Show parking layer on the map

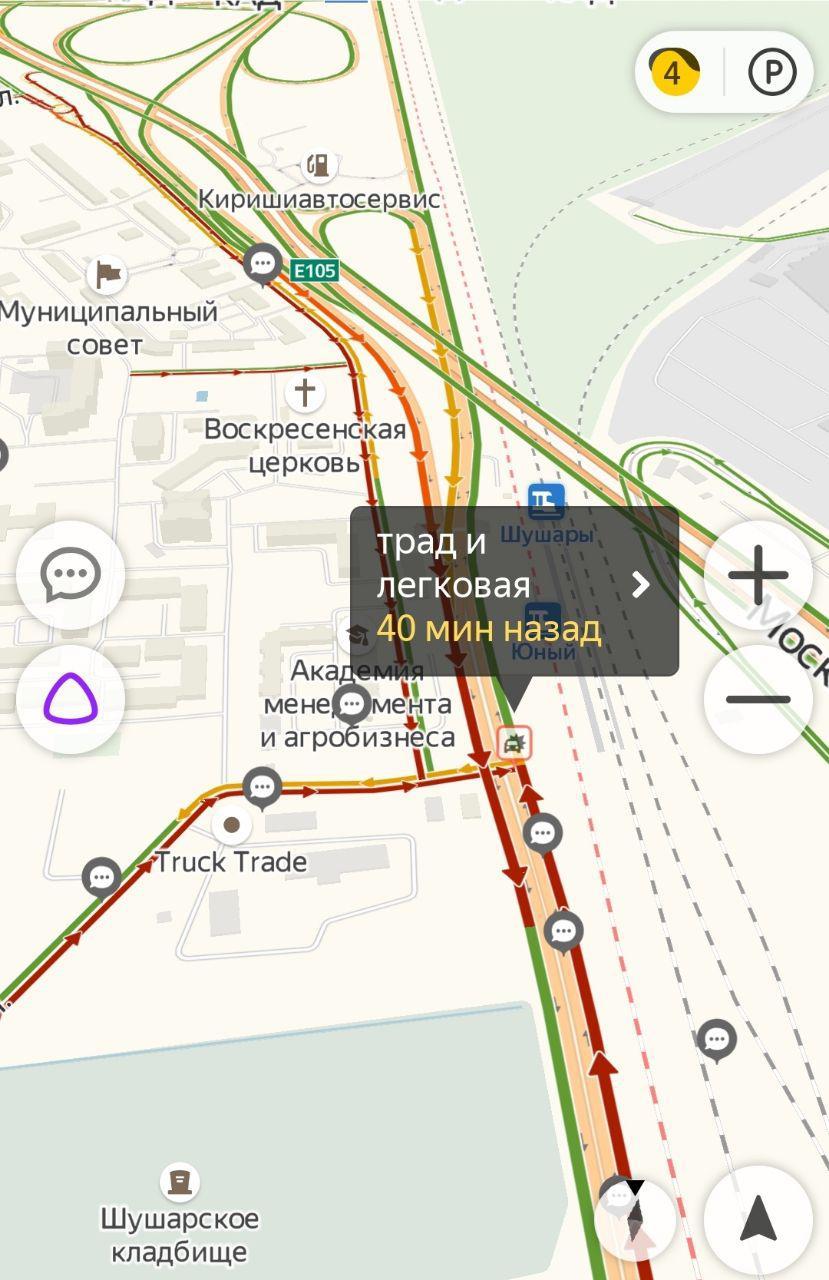click(771, 73)
